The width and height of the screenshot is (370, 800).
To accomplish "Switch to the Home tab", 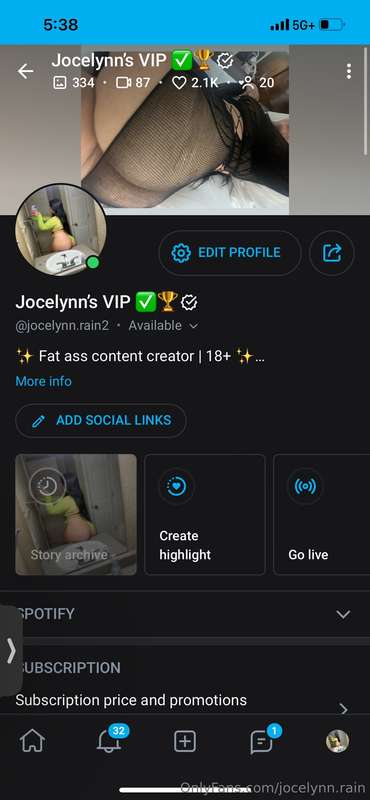I will click(x=32, y=741).
